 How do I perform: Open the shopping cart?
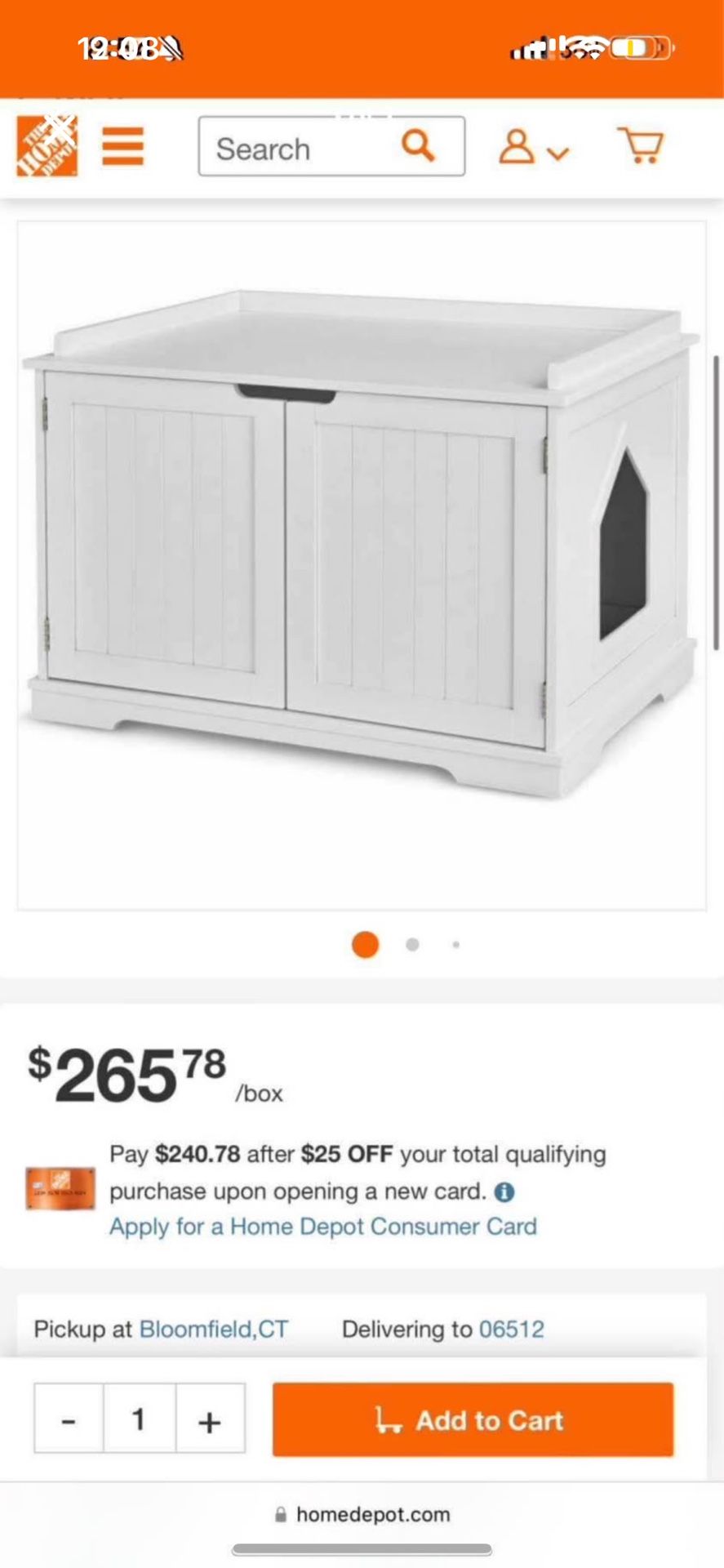[x=641, y=146]
